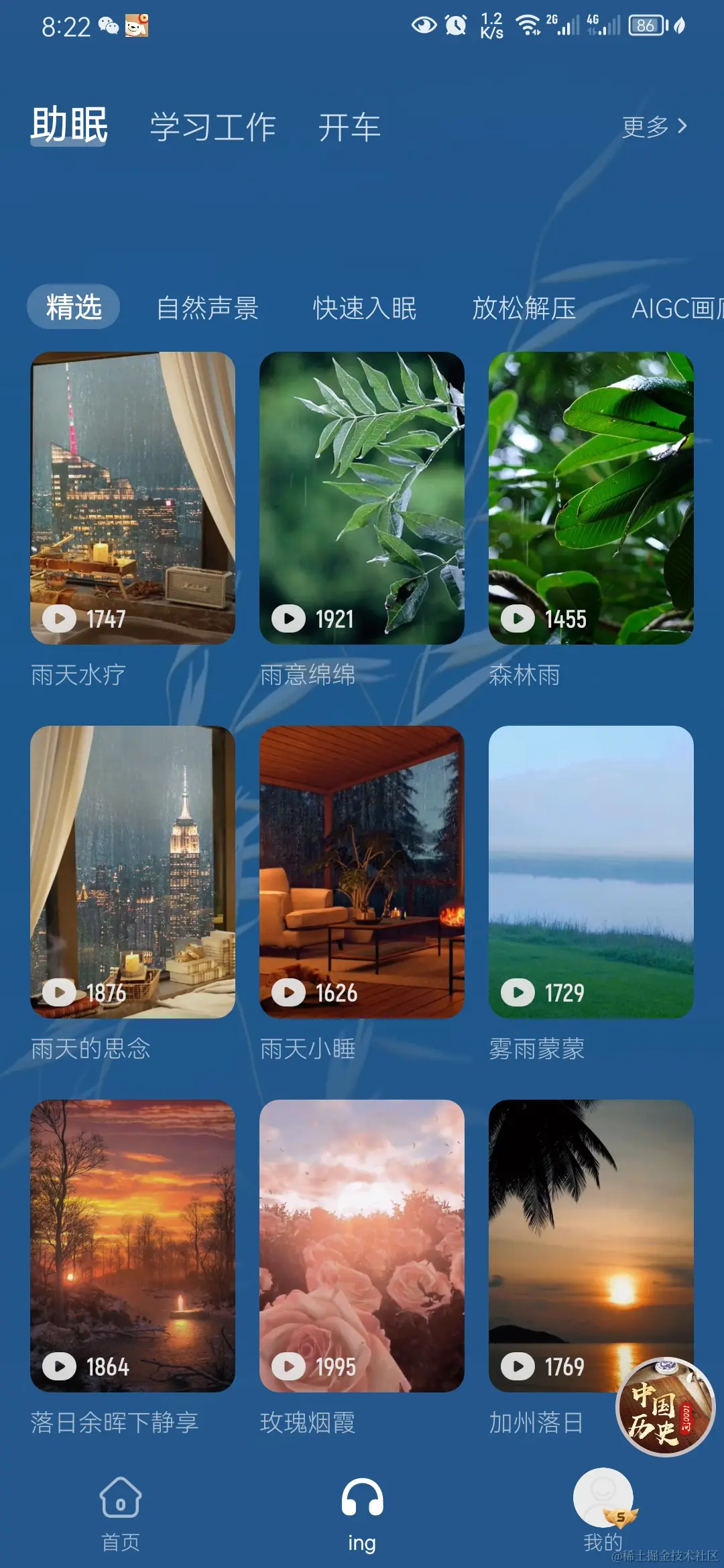Viewport: 724px width, 1568px height.
Task: Open the 雾雨蒙蒙 sound card
Action: (x=591, y=872)
